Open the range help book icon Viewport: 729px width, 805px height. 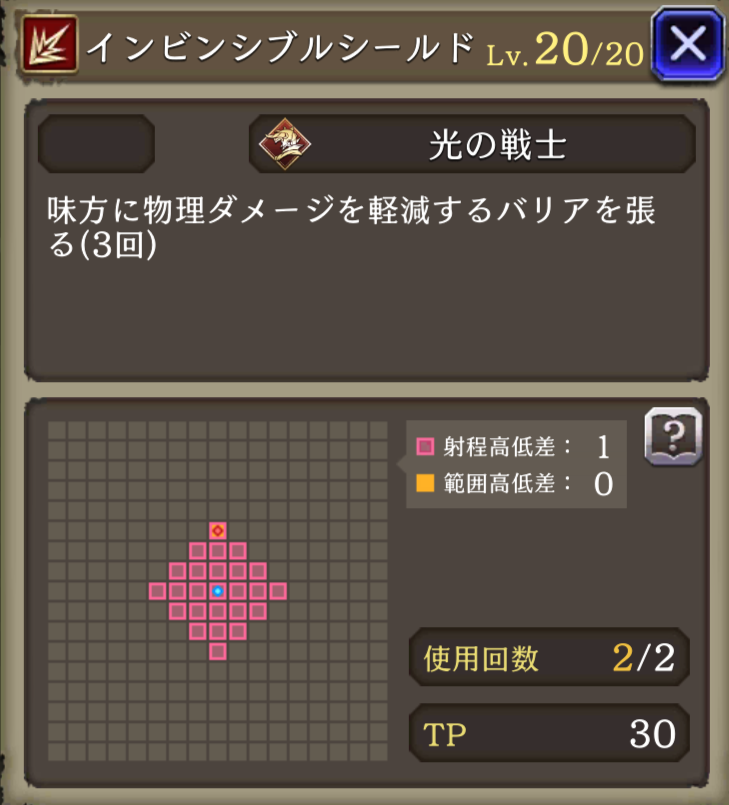click(x=672, y=437)
